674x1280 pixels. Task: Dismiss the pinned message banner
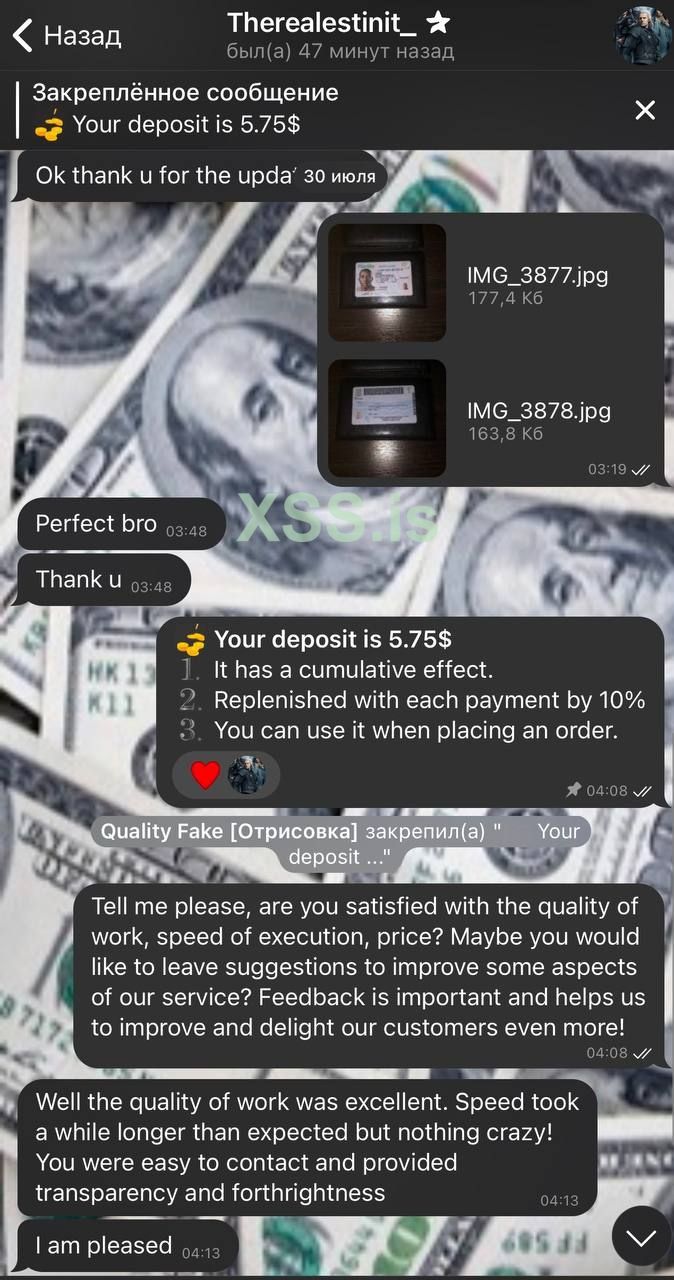(x=645, y=110)
